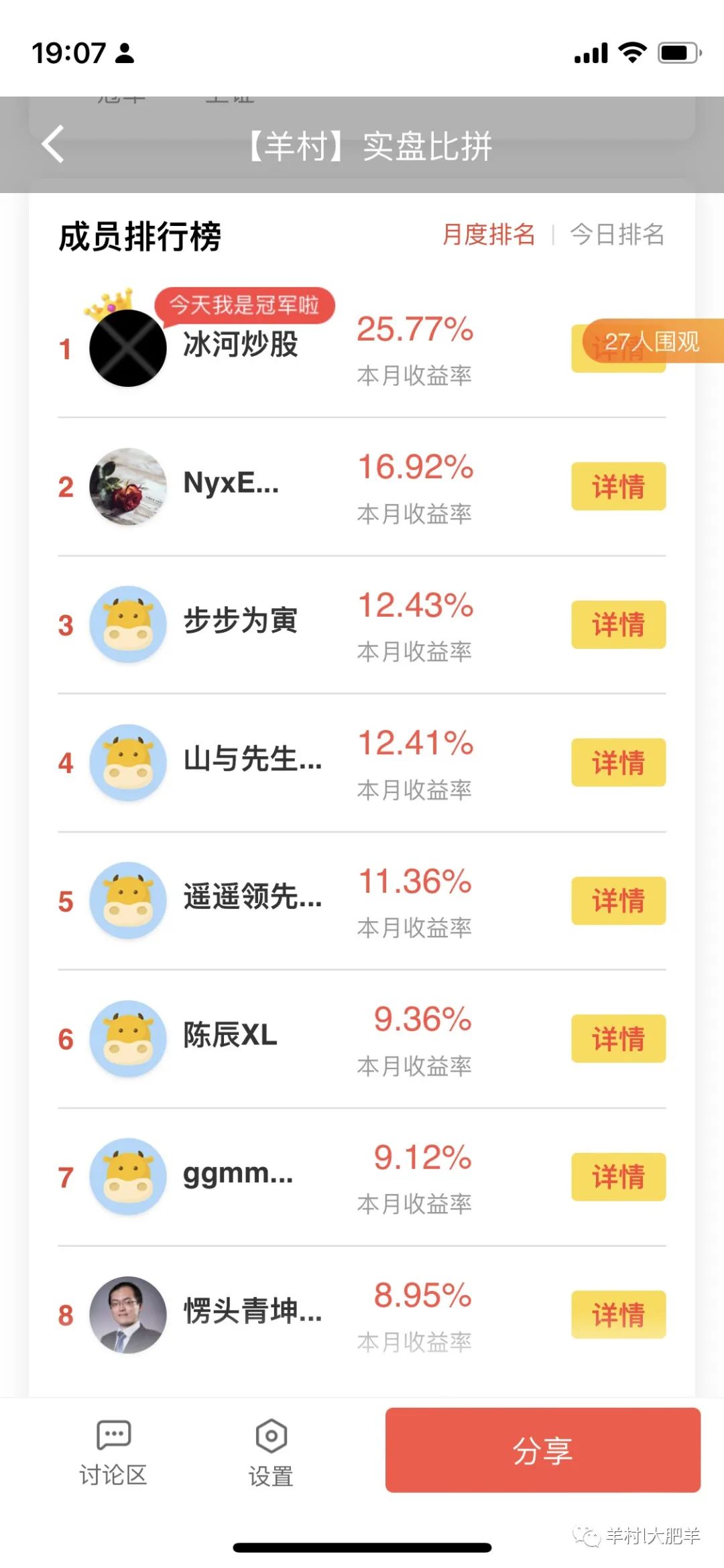The height and width of the screenshot is (1568, 724).
Task: Open 详情 for ggmm...
Action: (x=618, y=1177)
